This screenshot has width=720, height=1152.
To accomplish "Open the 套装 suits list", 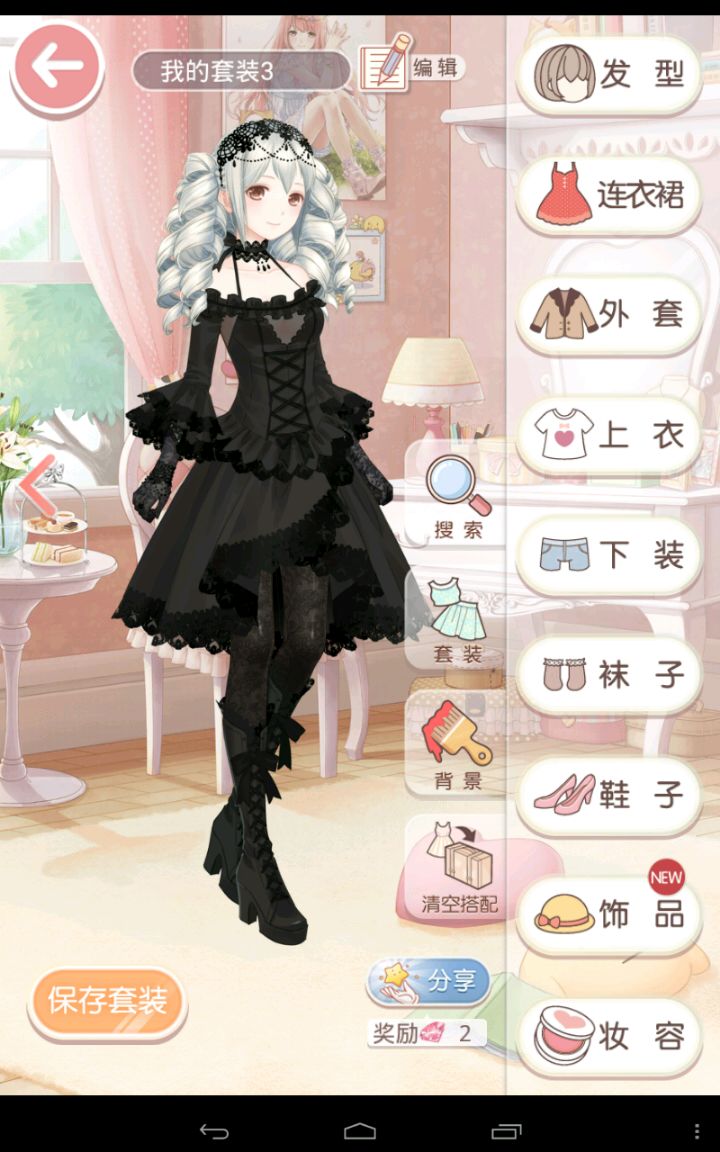I will 458,622.
